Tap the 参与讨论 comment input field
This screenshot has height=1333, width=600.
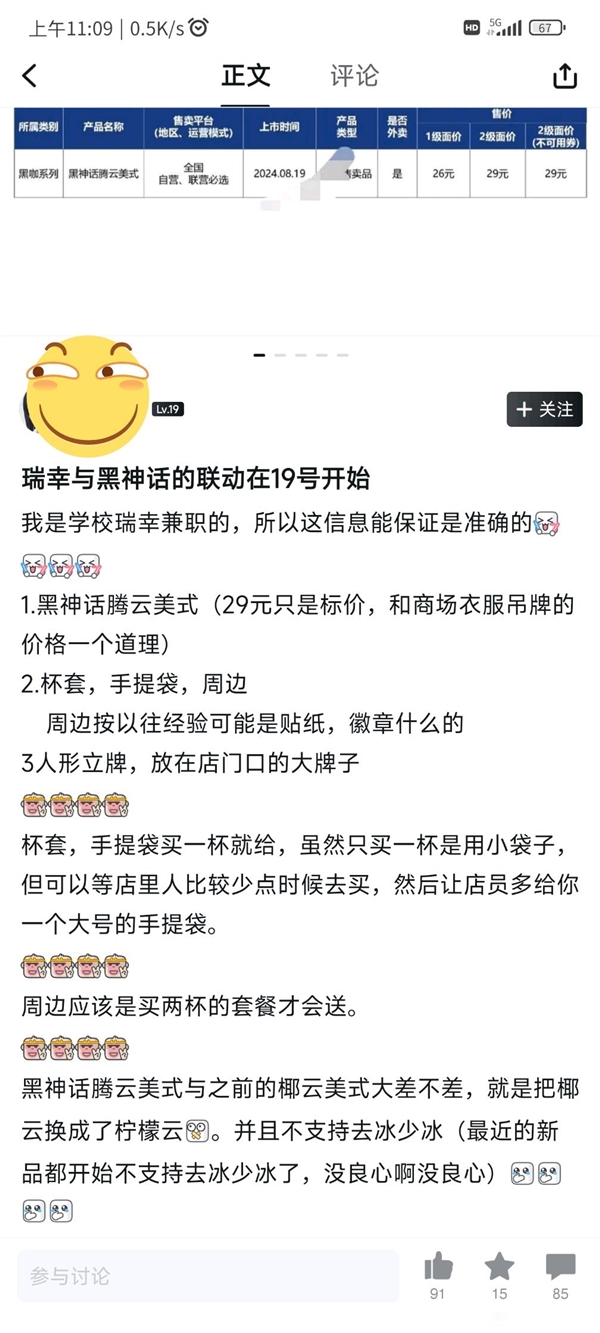[208, 1276]
